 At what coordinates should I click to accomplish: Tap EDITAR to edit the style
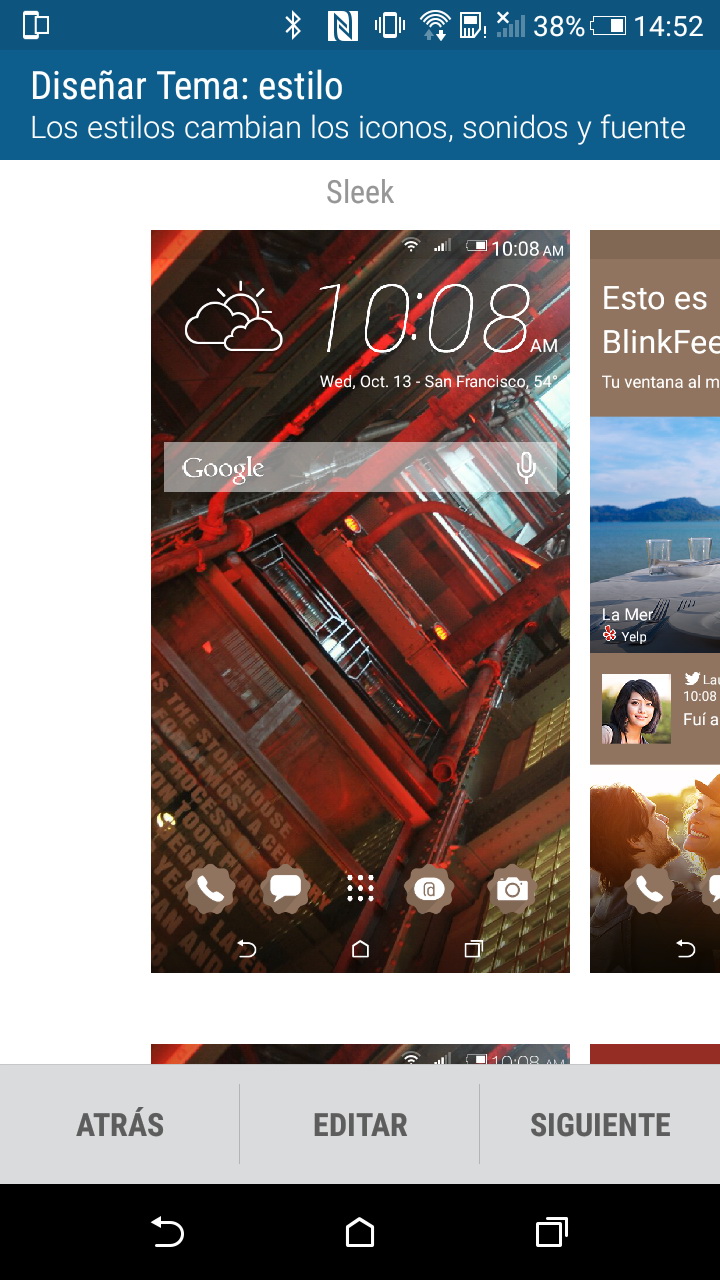(x=360, y=1124)
